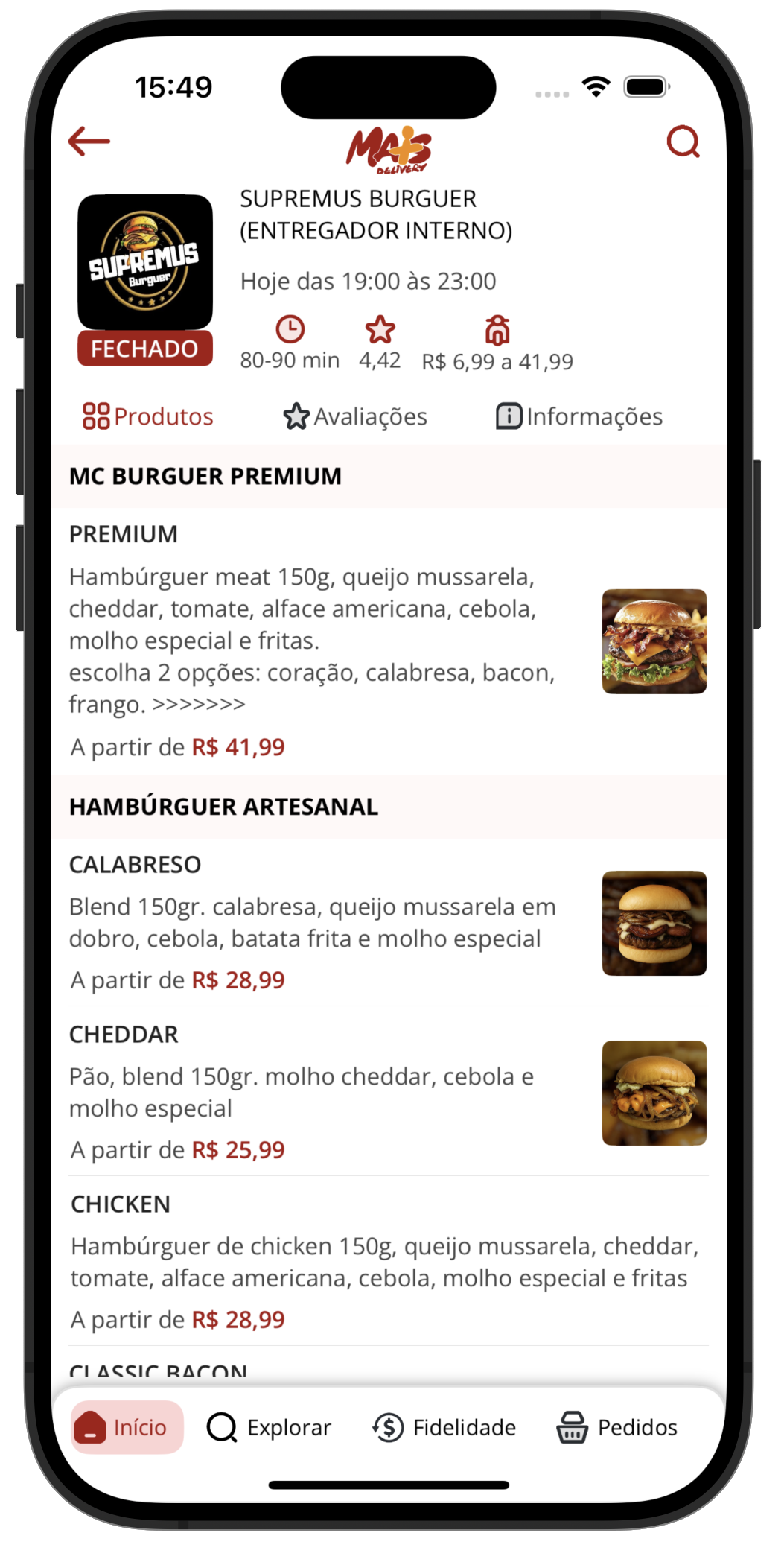Image resolution: width=784 pixels, height=1562 pixels.
Task: Open the Fidelidade tab
Action: 444,1427
